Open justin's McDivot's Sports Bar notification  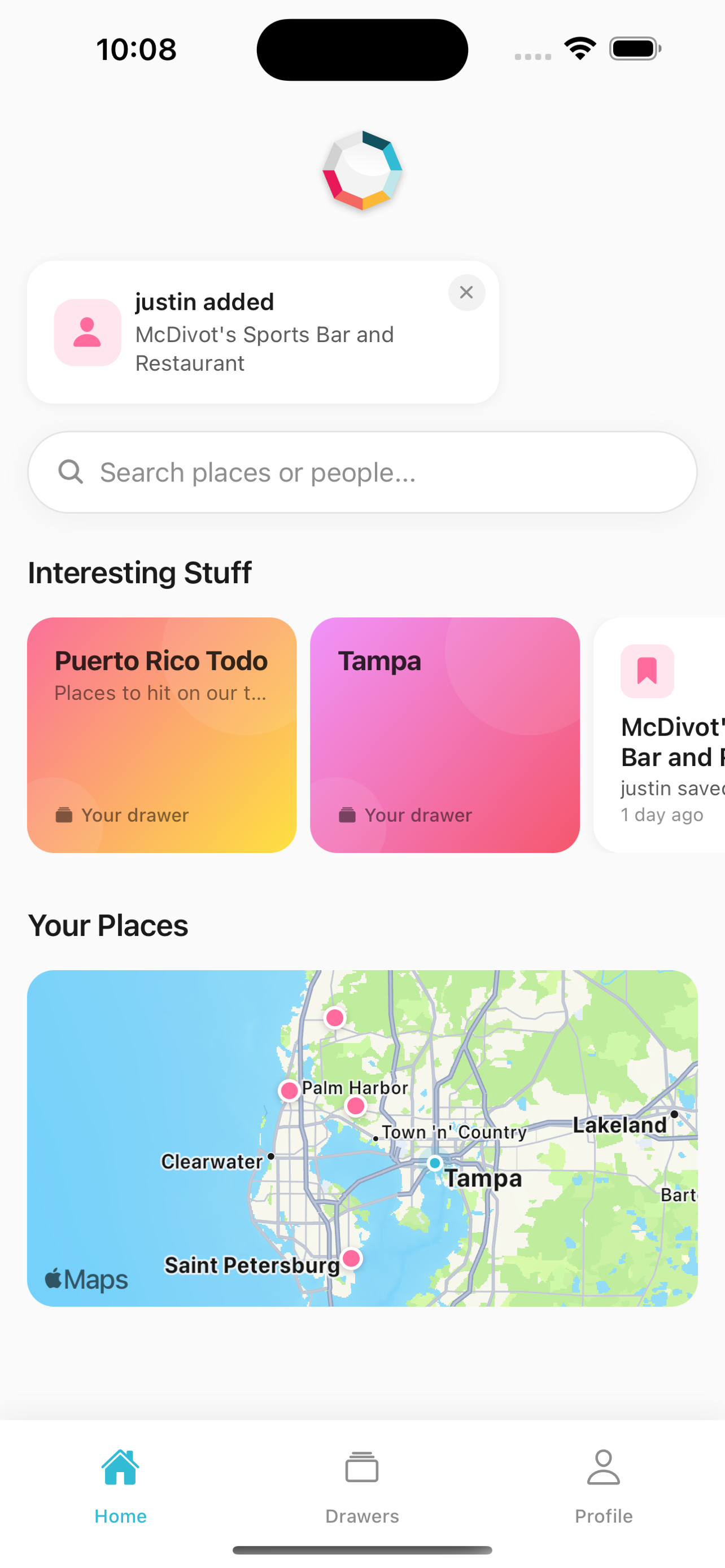256,332
